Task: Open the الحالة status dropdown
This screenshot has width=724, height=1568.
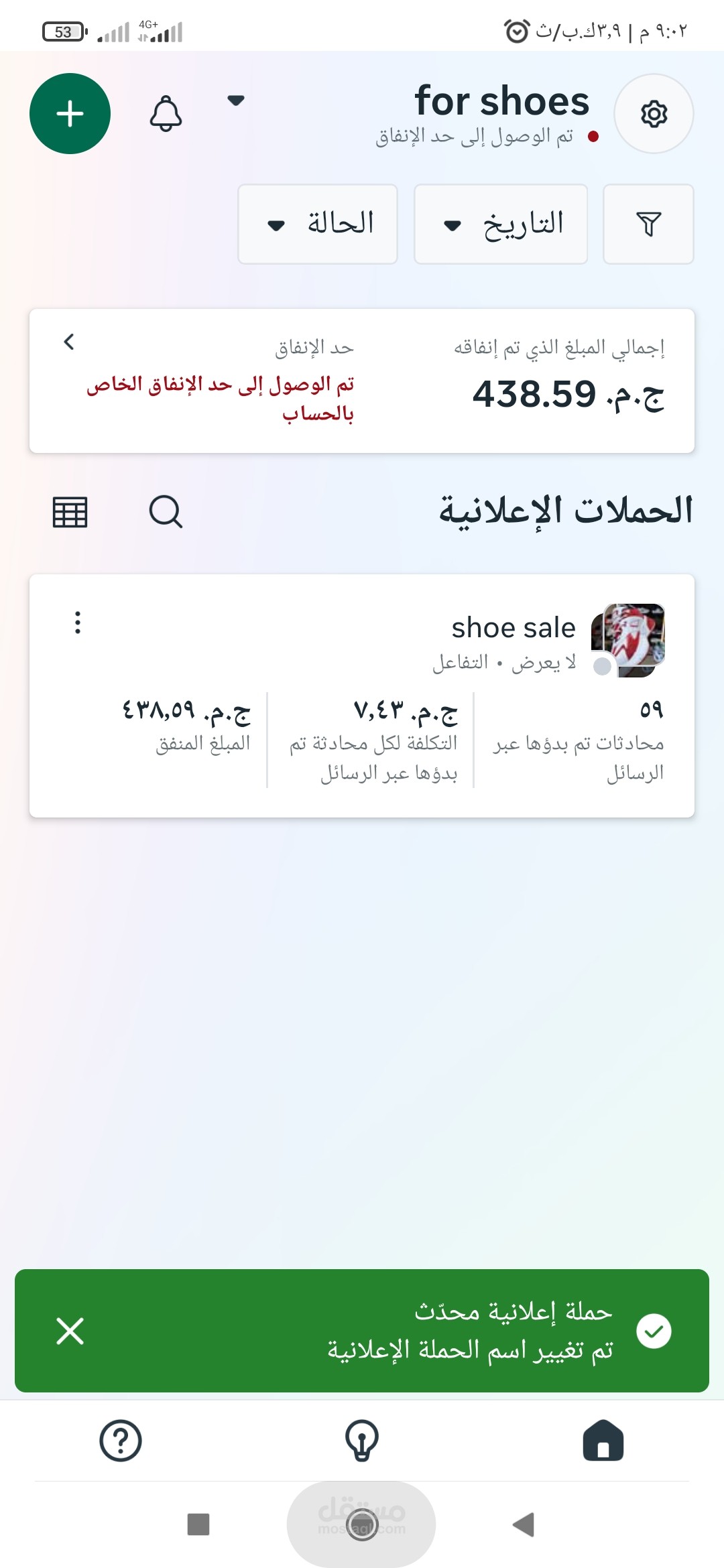Action: [318, 224]
